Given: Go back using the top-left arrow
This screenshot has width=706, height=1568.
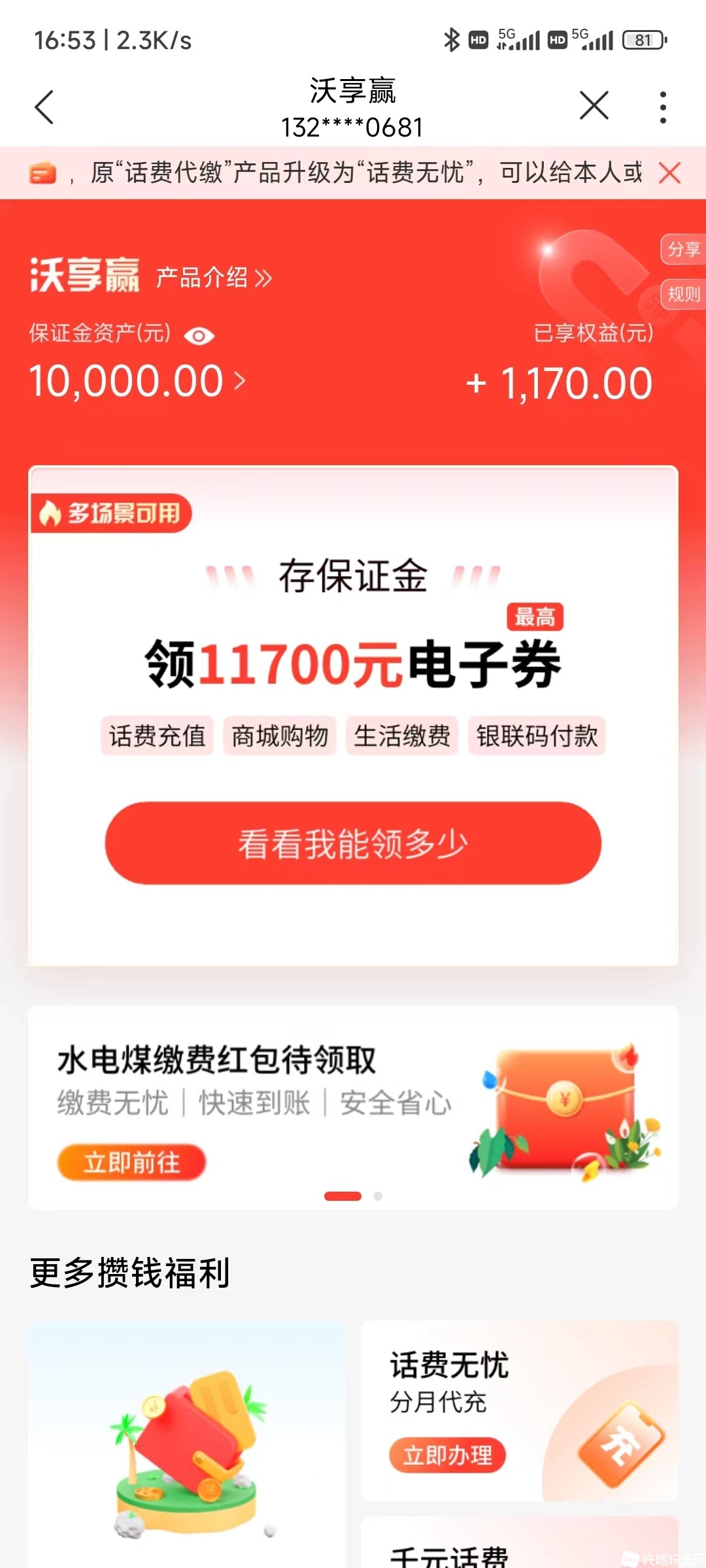Looking at the screenshot, I should pyautogui.click(x=44, y=107).
